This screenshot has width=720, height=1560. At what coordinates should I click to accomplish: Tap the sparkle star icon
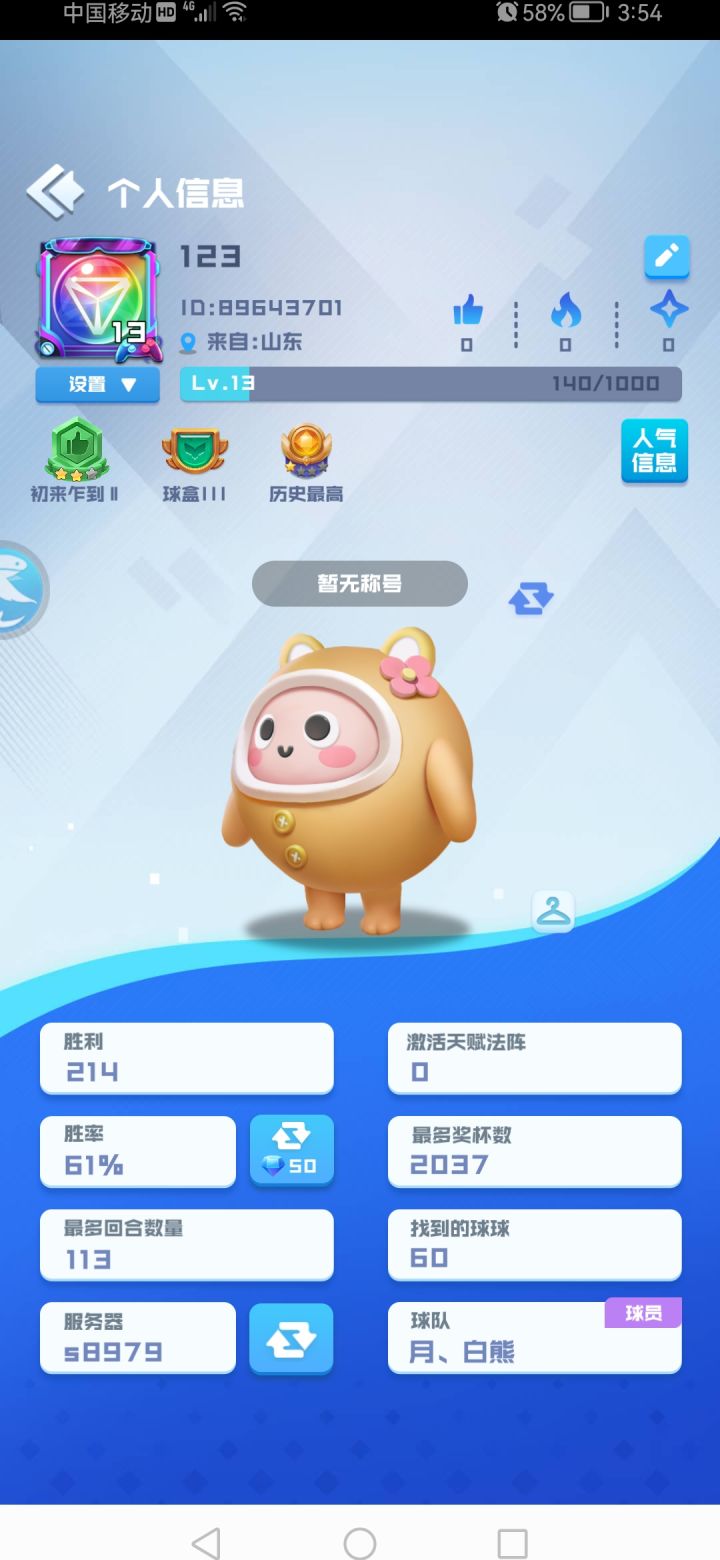(667, 312)
